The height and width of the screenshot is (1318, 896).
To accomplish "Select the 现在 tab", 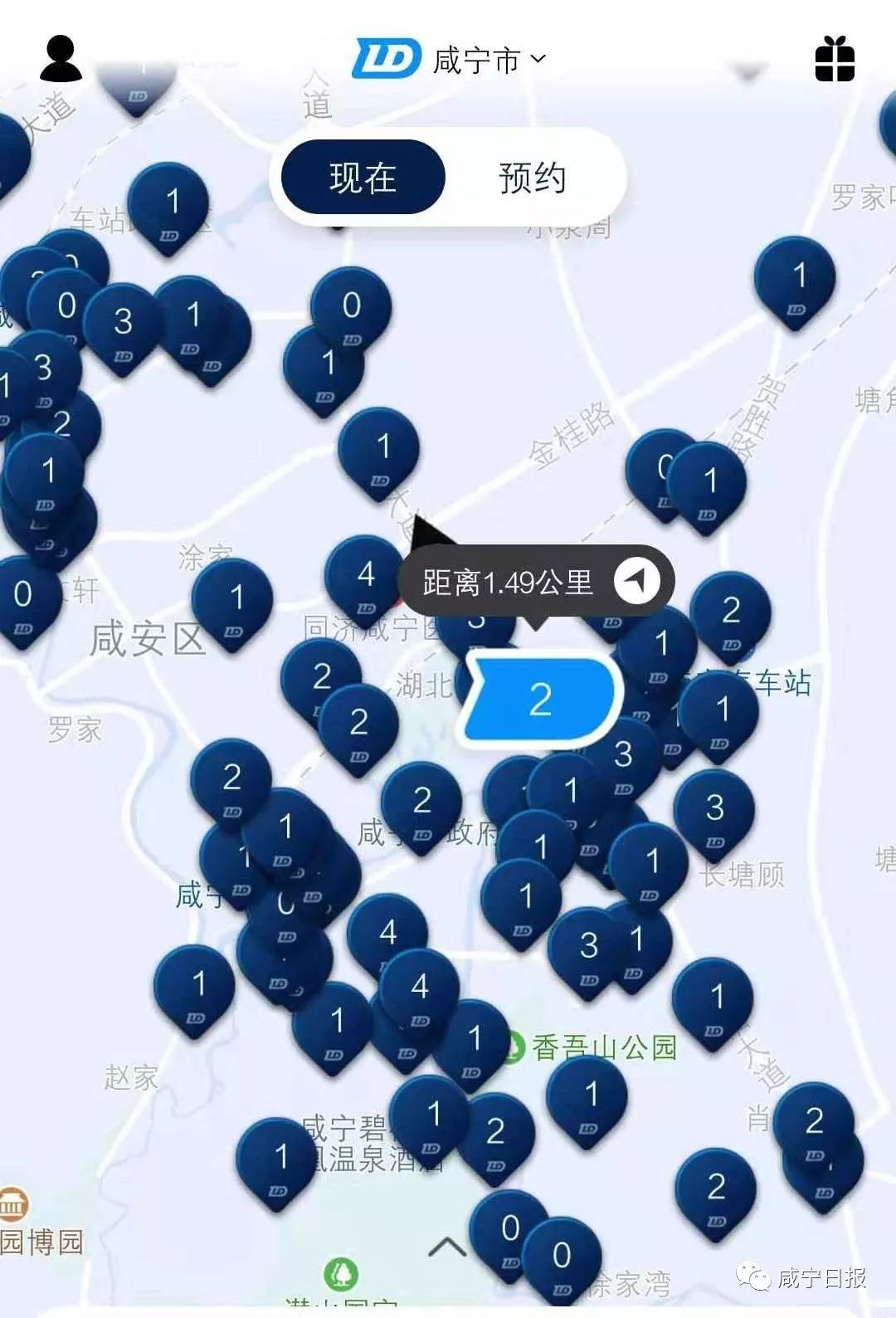I will point(363,177).
